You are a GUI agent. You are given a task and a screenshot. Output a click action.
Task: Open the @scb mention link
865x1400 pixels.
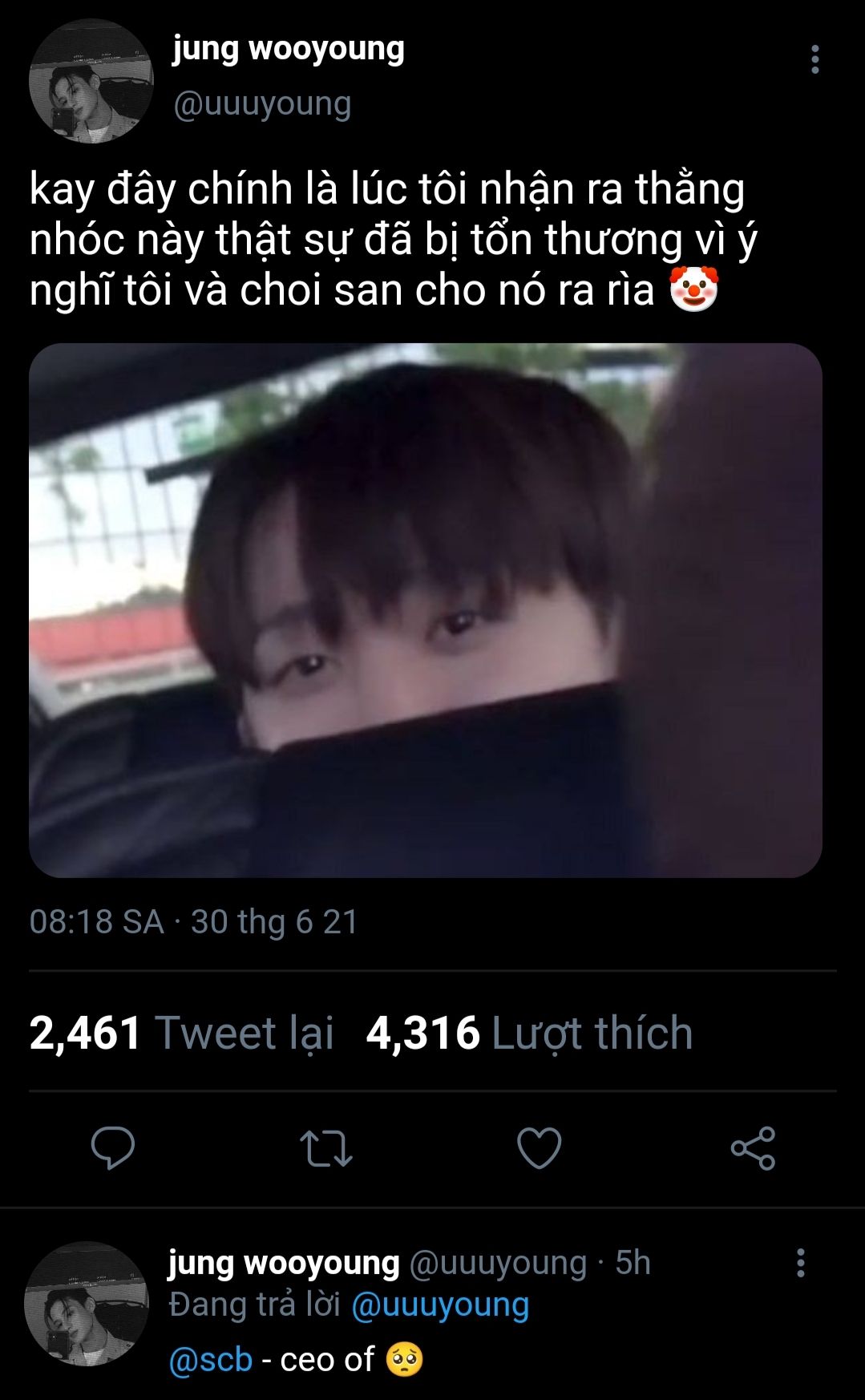[210, 1360]
